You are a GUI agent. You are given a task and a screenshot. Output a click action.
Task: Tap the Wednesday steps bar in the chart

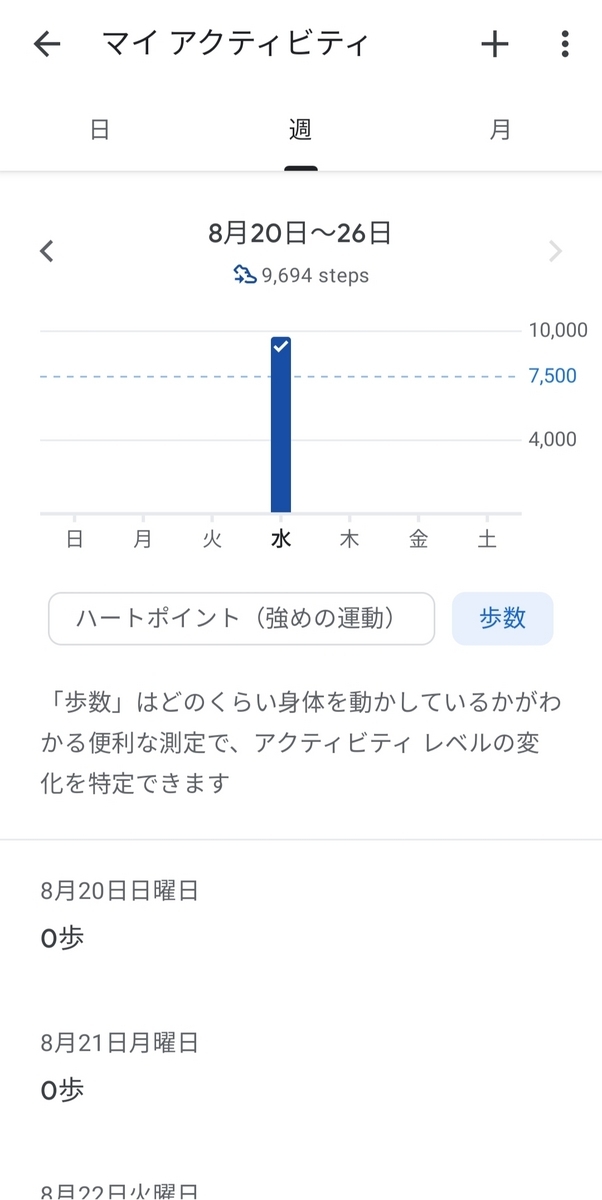(x=281, y=426)
